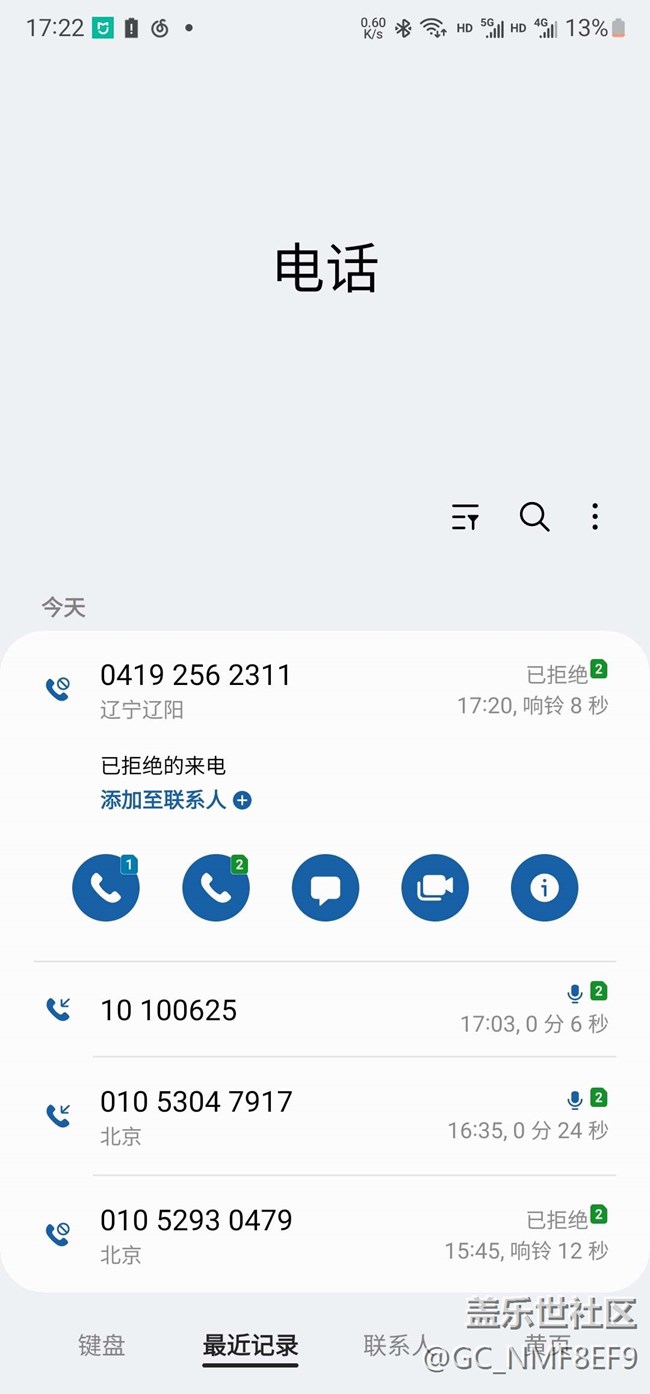Call back using SIM 1

105,888
